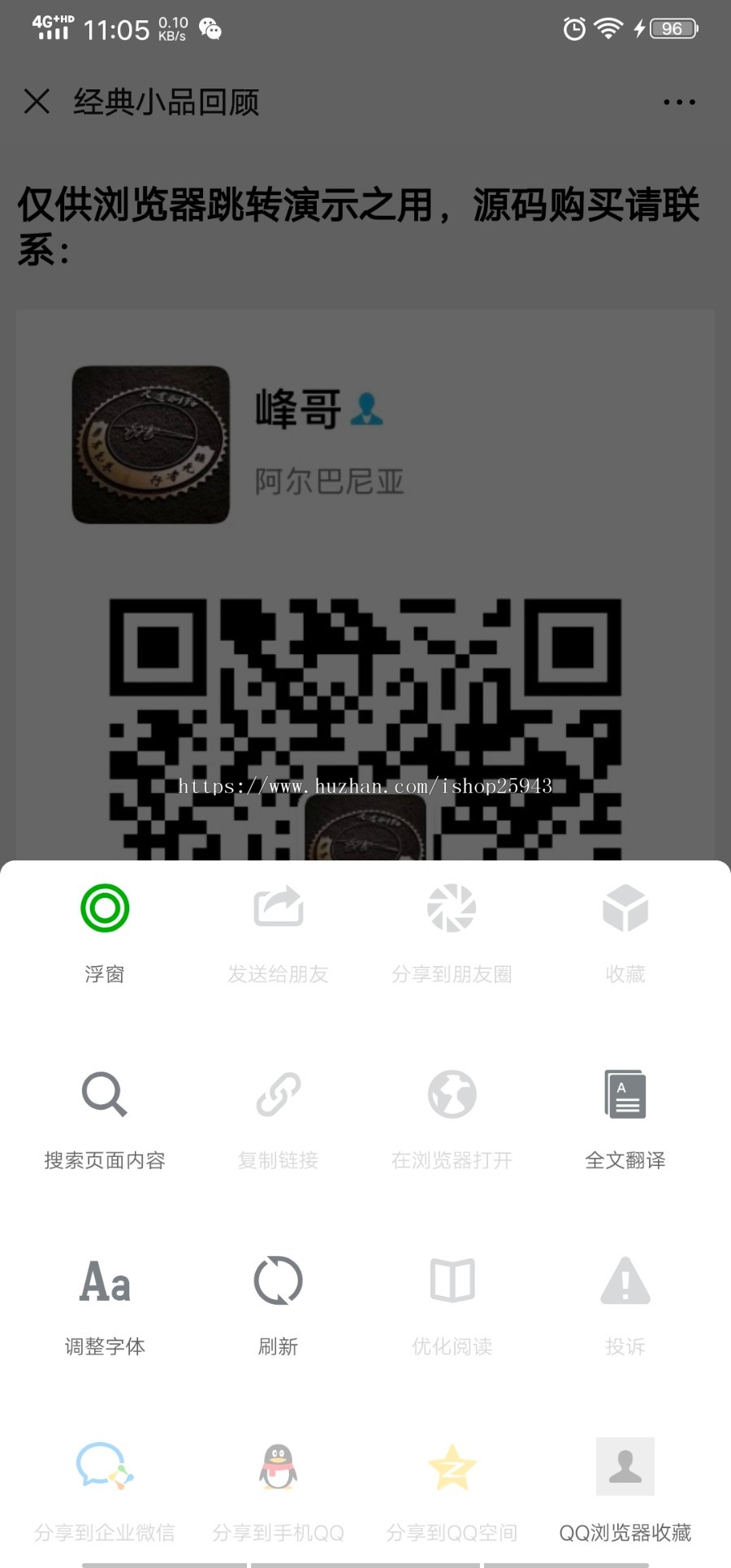The width and height of the screenshot is (731, 1568).
Task: Refresh the page (刷新)
Action: [278, 1300]
